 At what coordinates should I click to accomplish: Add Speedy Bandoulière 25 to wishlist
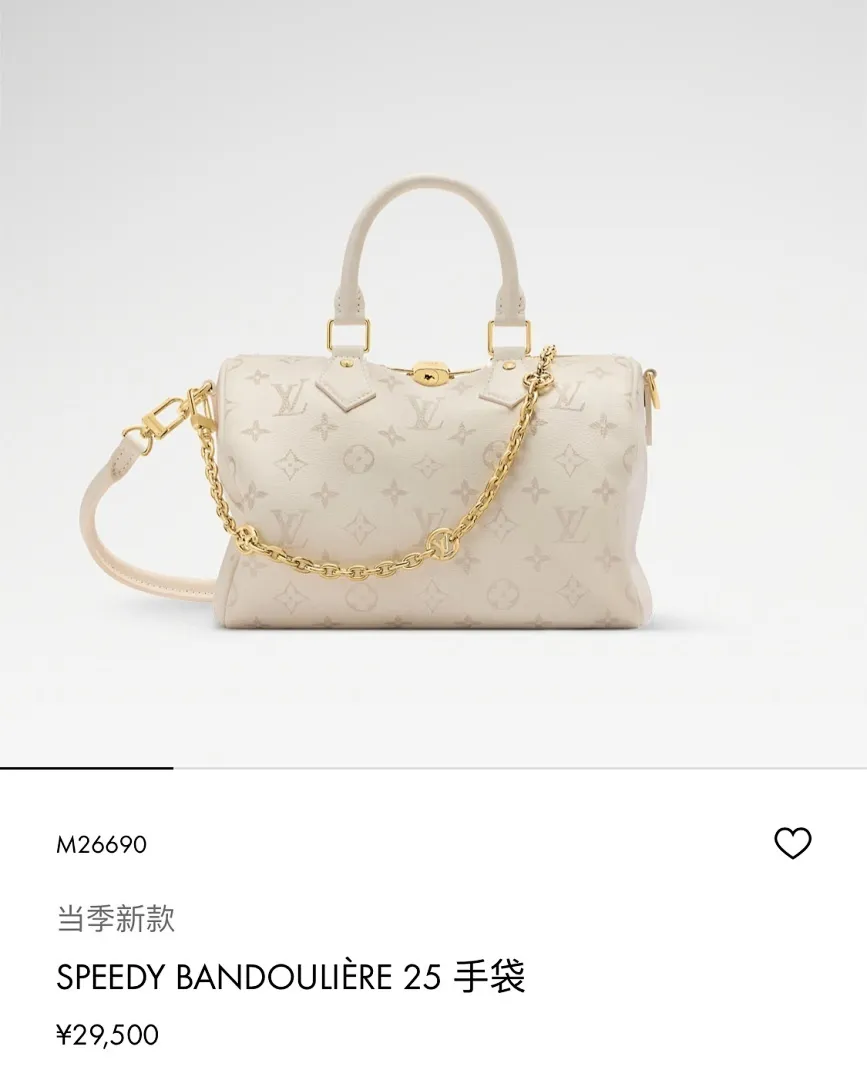tap(793, 843)
